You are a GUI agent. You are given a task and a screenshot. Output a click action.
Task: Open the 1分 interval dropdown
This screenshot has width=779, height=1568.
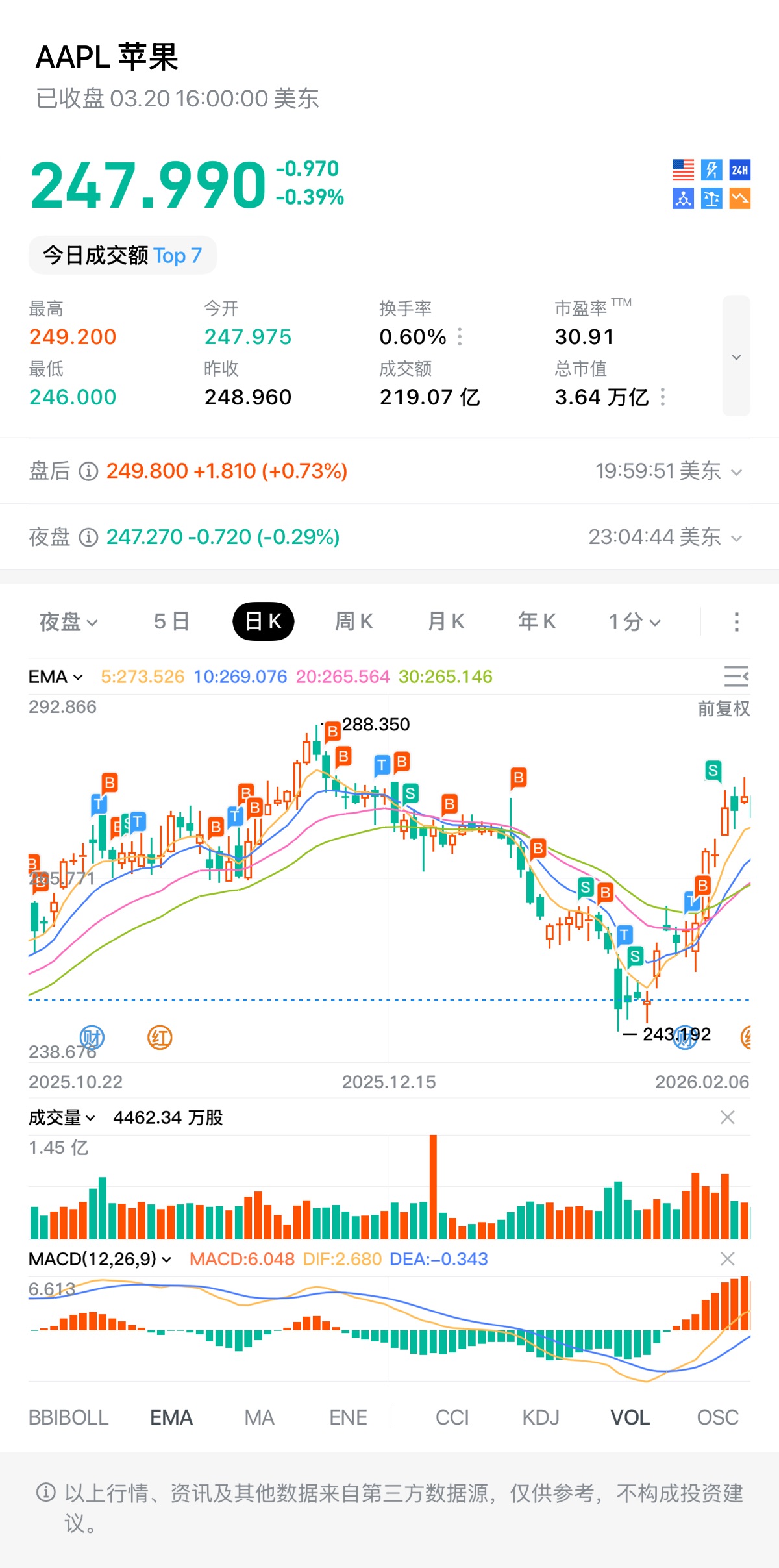(x=634, y=622)
